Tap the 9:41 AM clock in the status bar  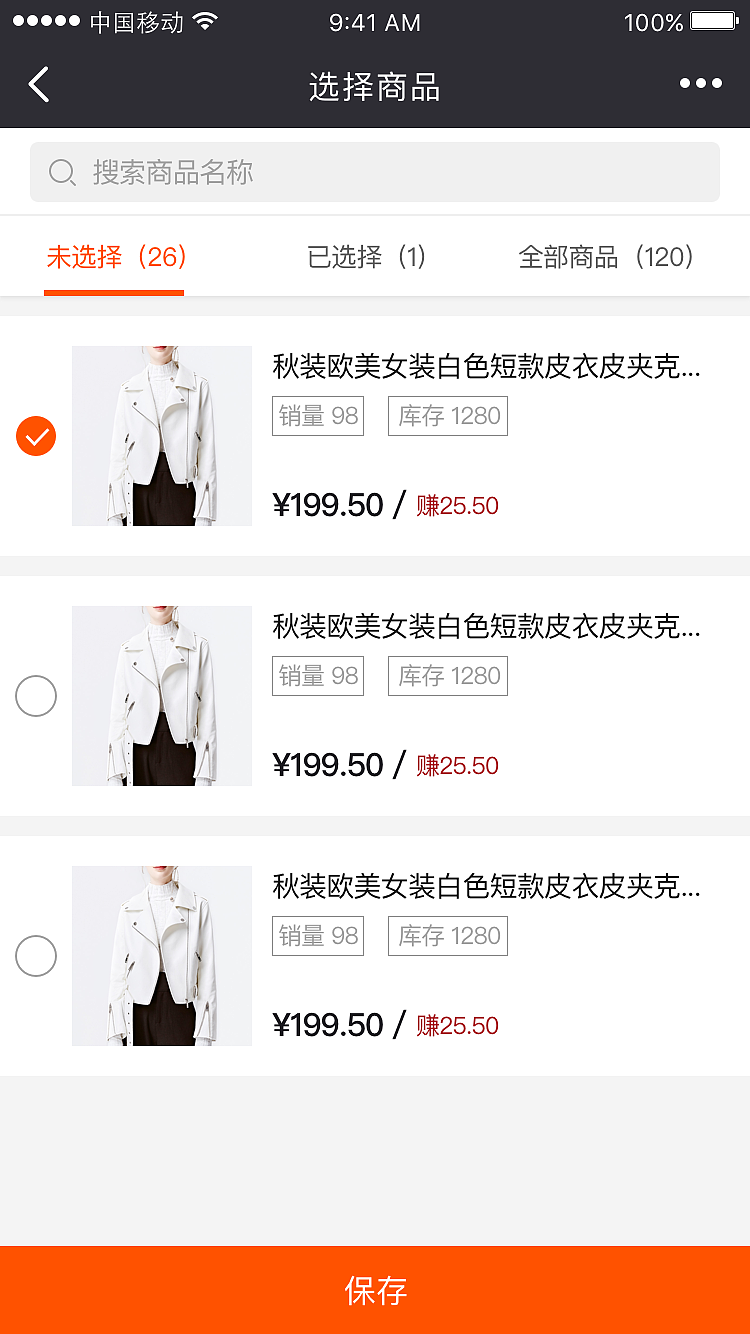tap(374, 22)
